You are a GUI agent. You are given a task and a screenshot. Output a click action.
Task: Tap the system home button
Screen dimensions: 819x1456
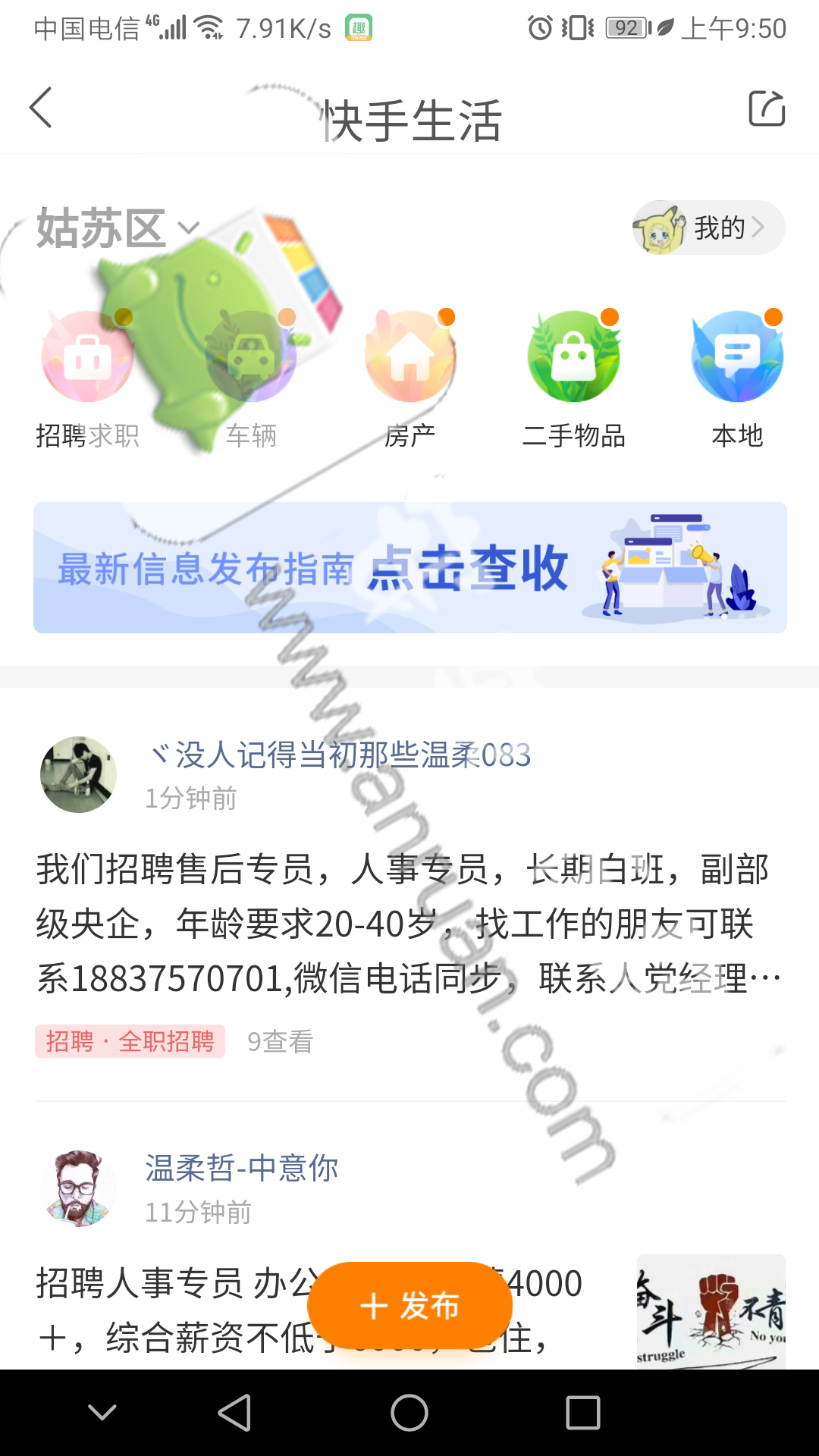click(409, 1413)
